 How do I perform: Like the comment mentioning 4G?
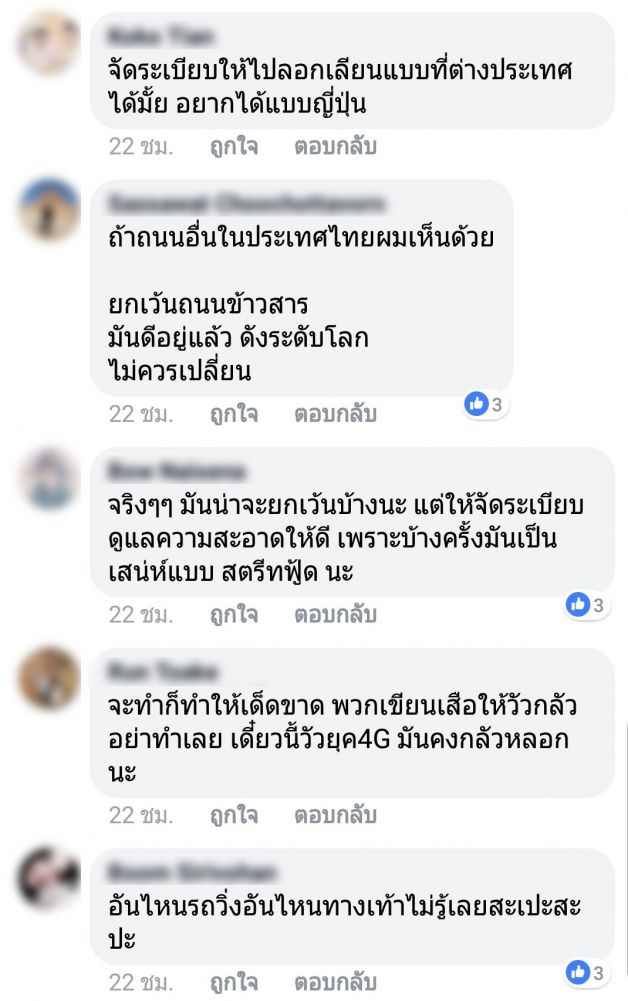(x=233, y=815)
